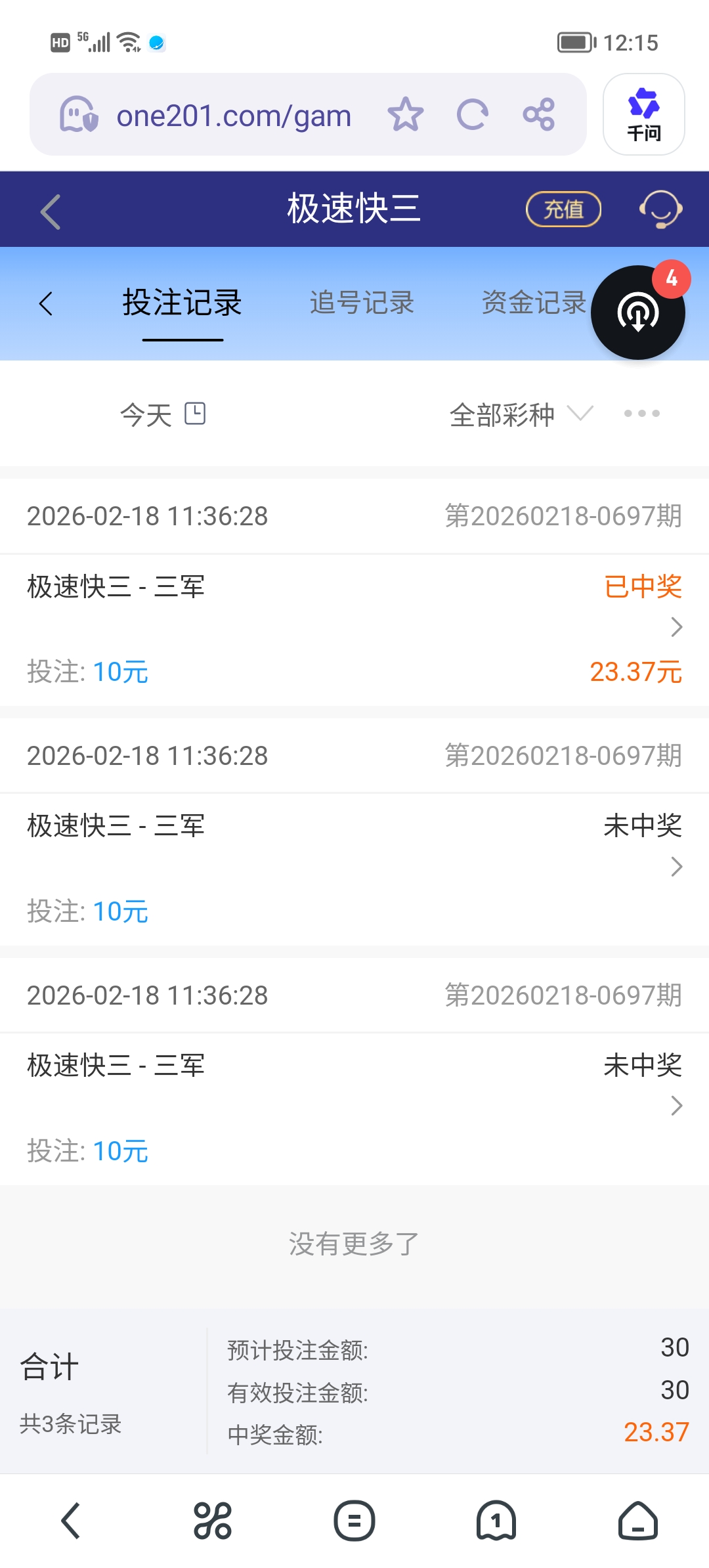
Task: Share the page via the share icon
Action: coord(540,114)
